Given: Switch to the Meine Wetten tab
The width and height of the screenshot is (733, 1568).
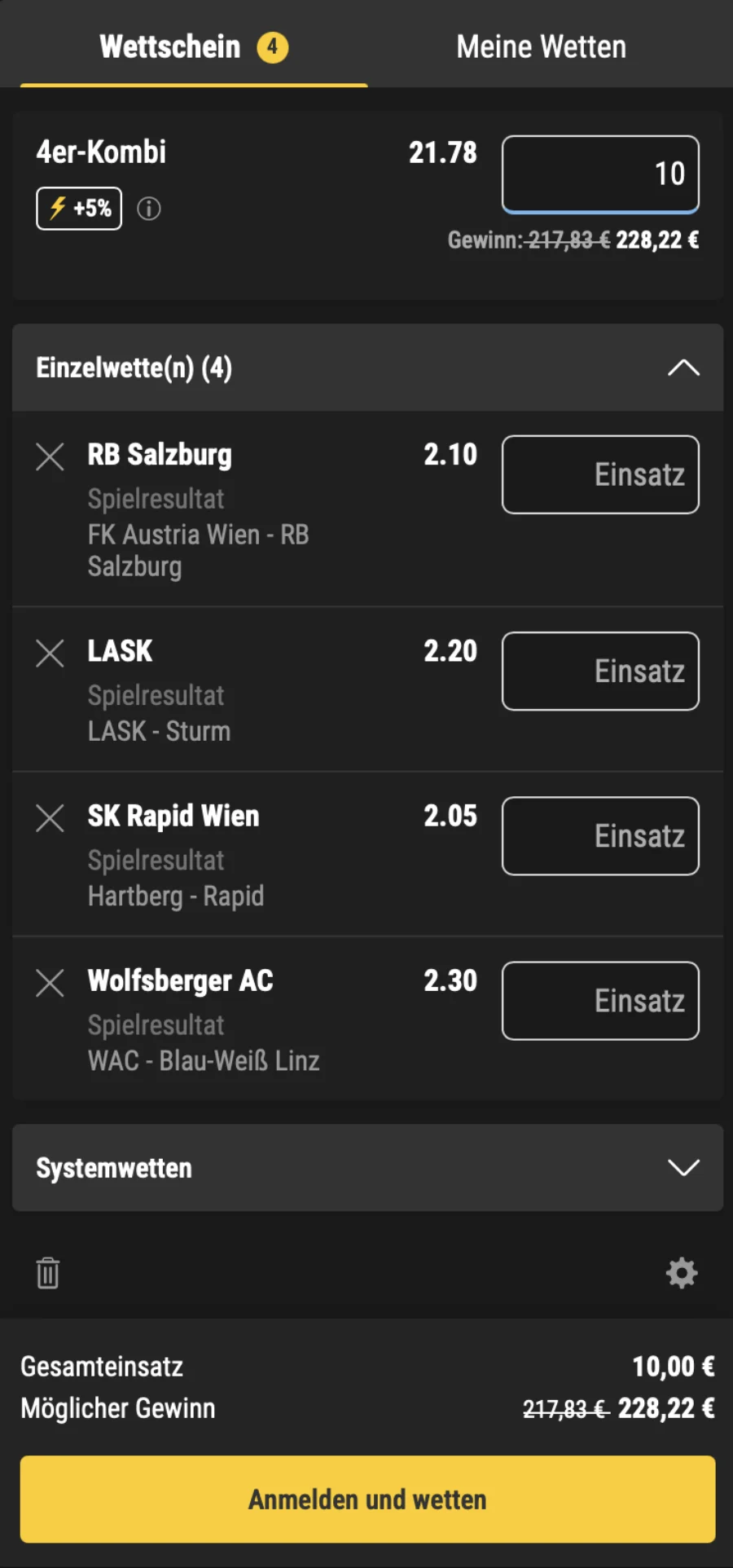Looking at the screenshot, I should (x=541, y=47).
